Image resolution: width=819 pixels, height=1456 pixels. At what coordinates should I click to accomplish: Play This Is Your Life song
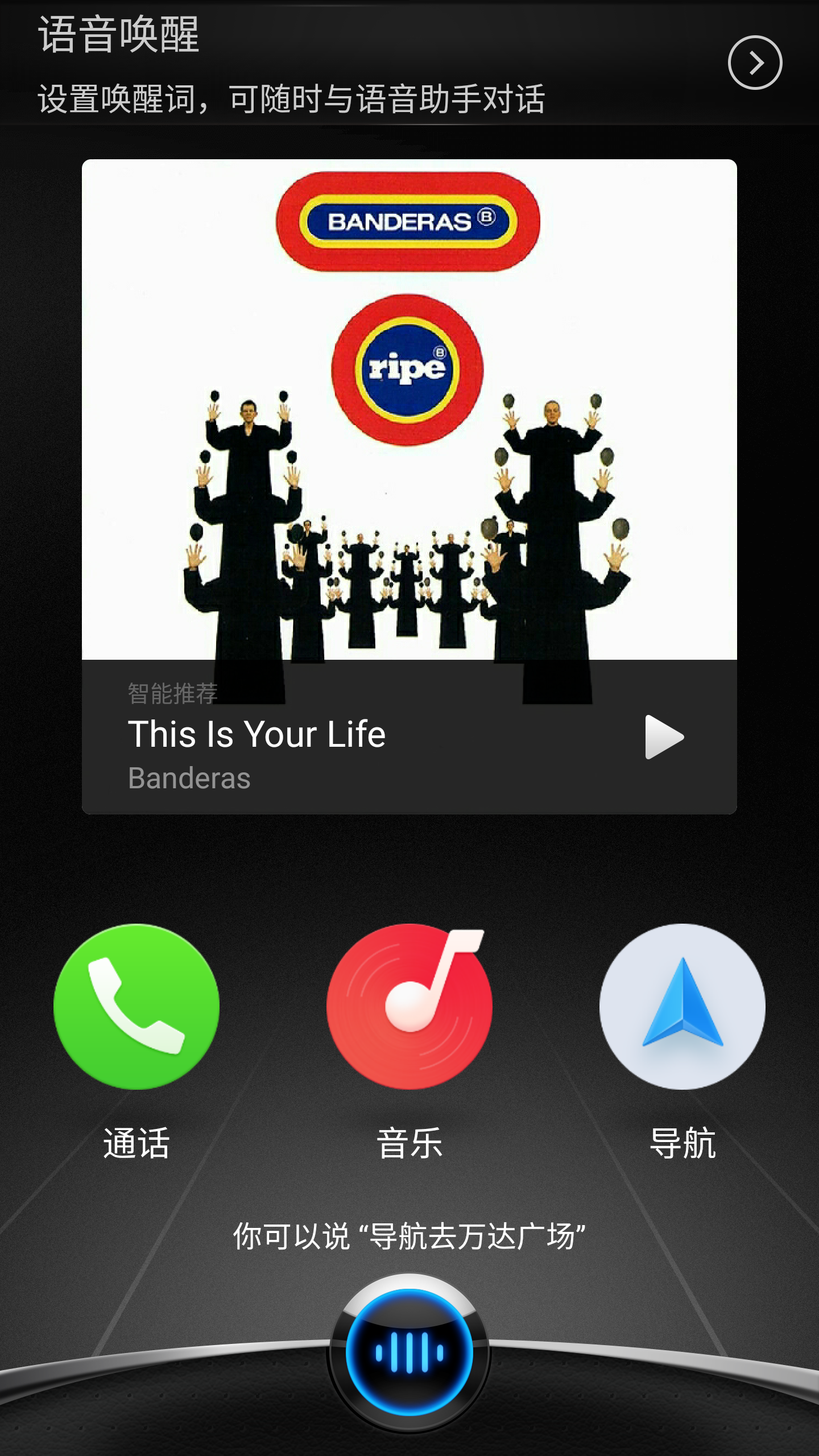click(x=663, y=737)
